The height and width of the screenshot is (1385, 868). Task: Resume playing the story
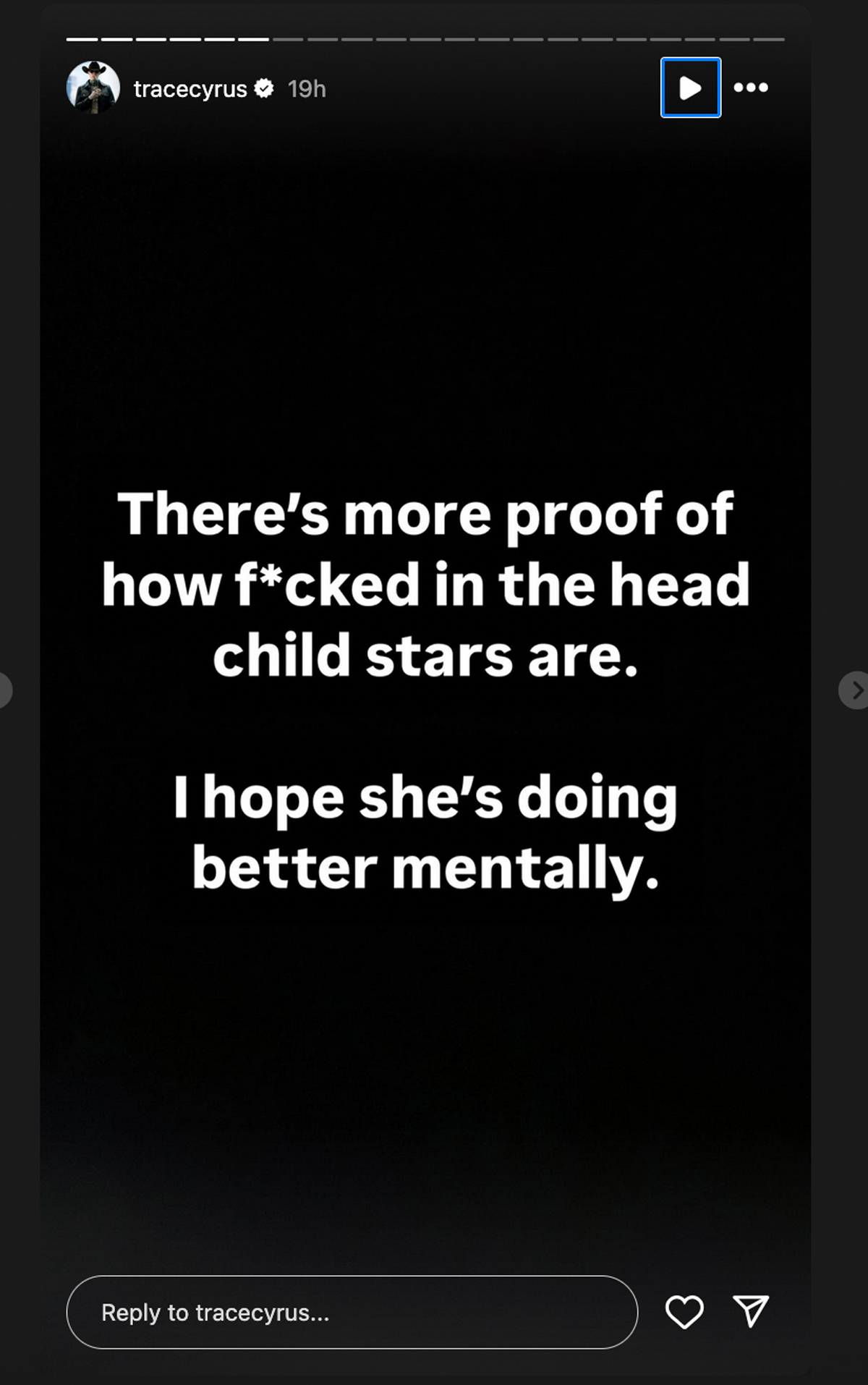tap(690, 88)
